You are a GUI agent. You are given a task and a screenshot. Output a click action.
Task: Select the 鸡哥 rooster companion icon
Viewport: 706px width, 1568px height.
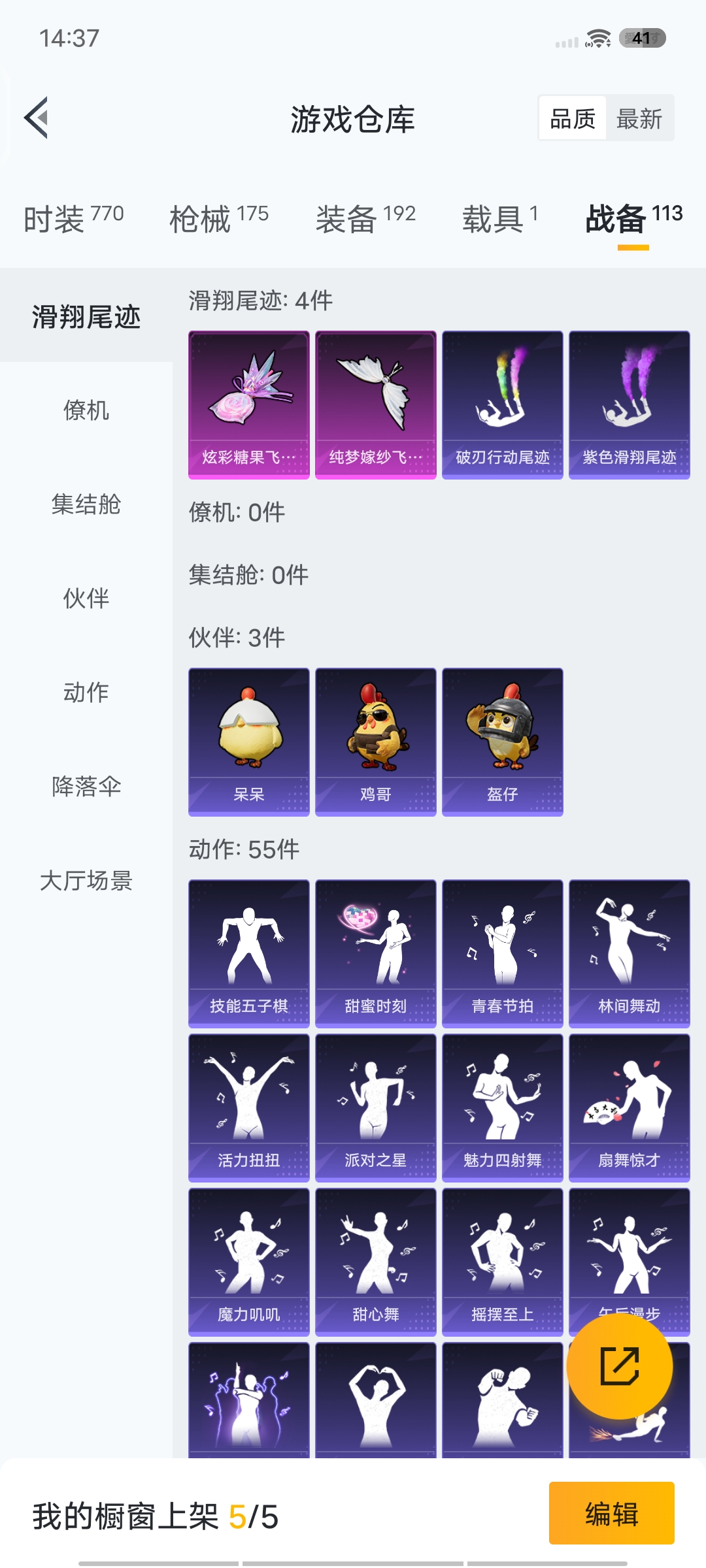pos(375,738)
